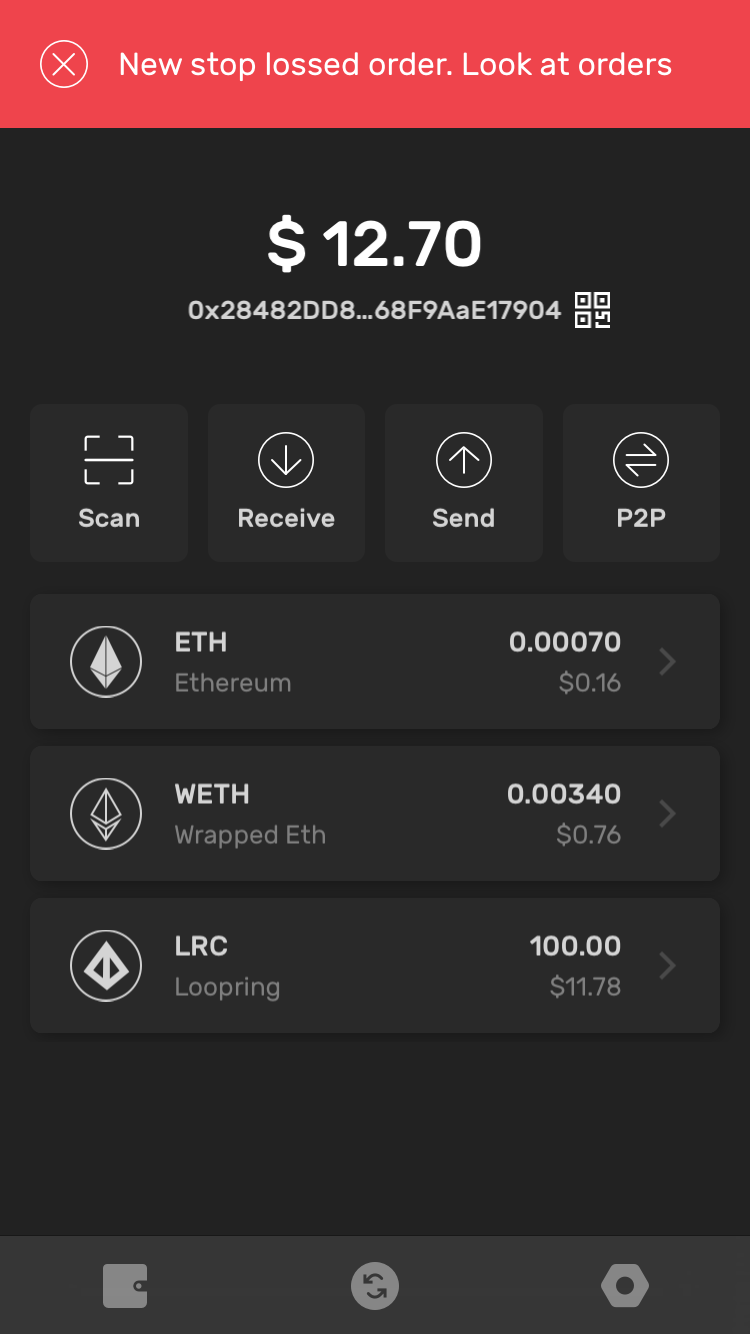
Task: Tap the Receive button
Action: pyautogui.click(x=286, y=483)
